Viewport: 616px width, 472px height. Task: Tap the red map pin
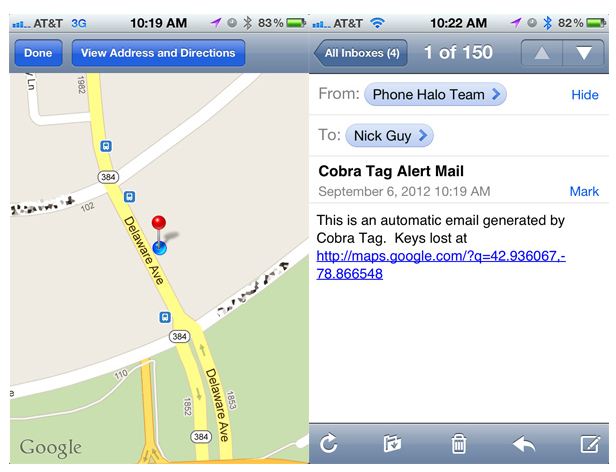(x=158, y=225)
